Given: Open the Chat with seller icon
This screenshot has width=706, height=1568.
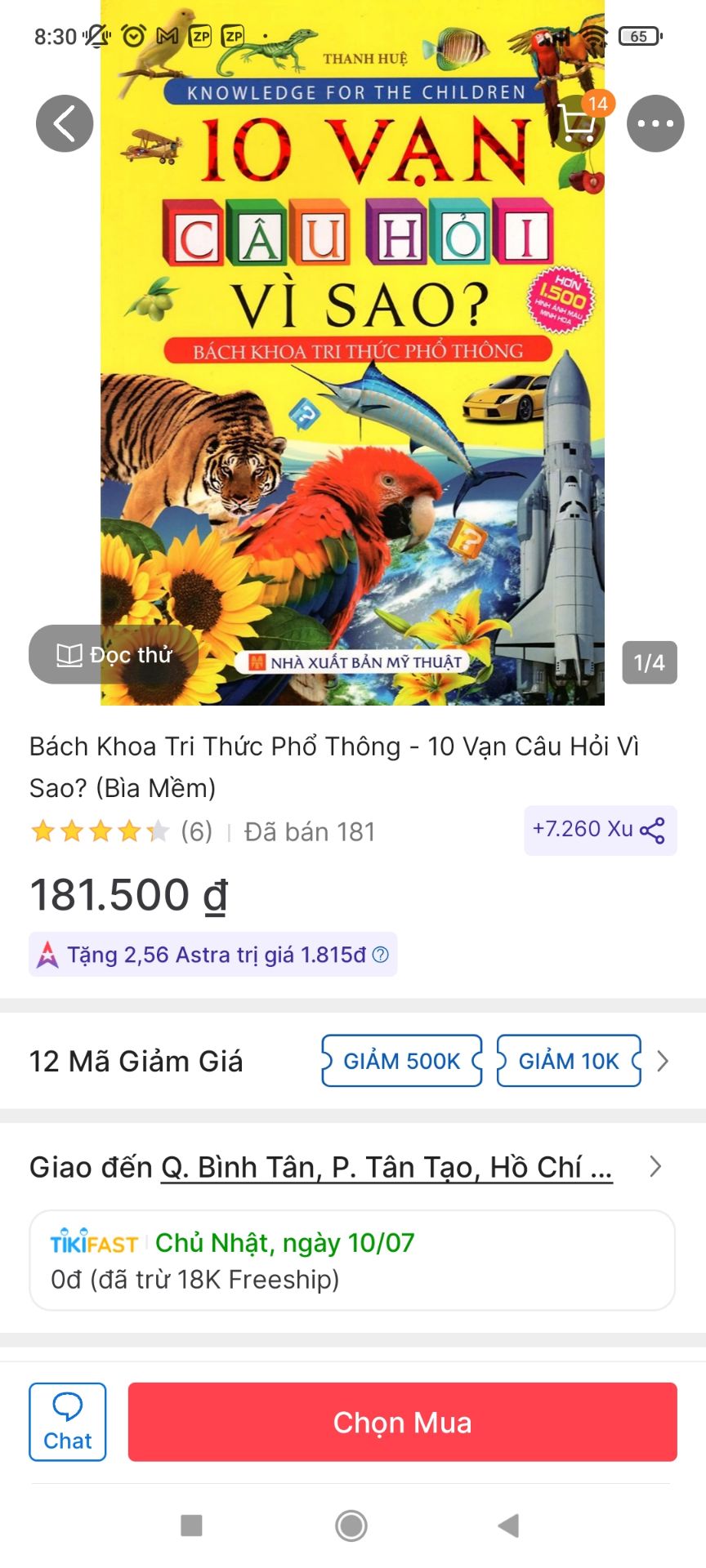Looking at the screenshot, I should [67, 1421].
